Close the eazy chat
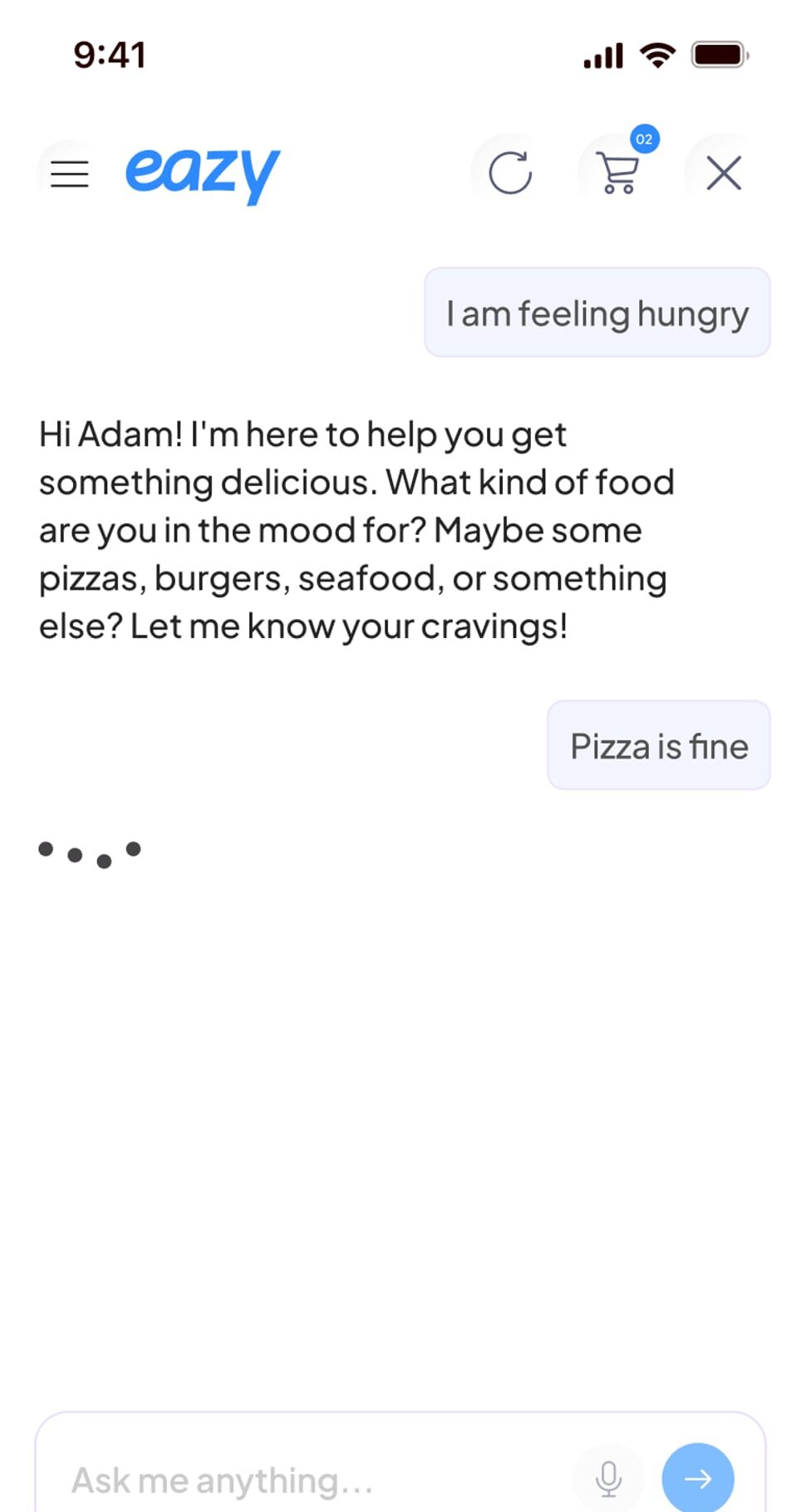Viewport: 801px width, 1512px height. [x=724, y=173]
